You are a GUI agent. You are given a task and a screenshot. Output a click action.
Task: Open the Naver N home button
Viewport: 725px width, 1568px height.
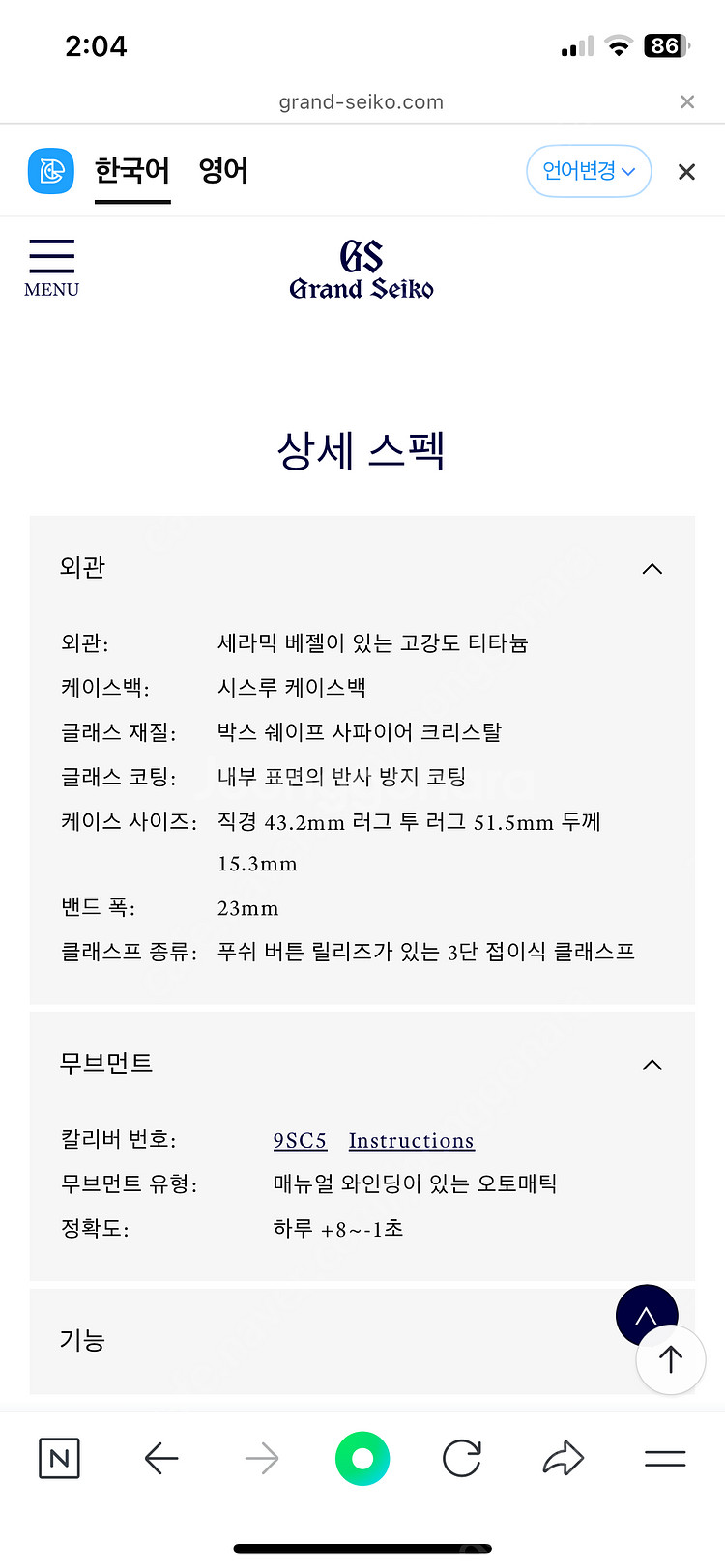59,1458
